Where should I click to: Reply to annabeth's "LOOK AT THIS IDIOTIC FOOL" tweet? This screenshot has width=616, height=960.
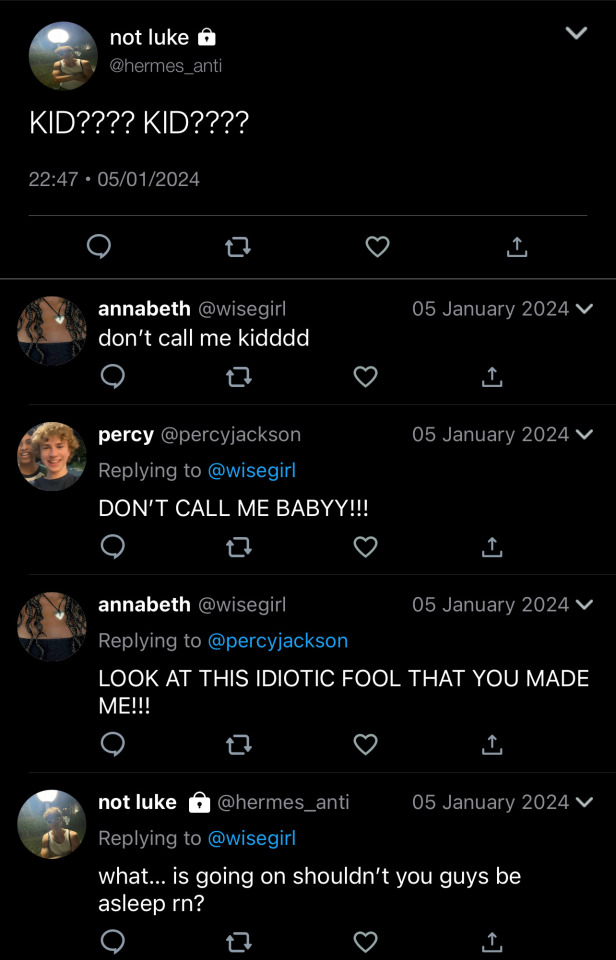pos(113,744)
